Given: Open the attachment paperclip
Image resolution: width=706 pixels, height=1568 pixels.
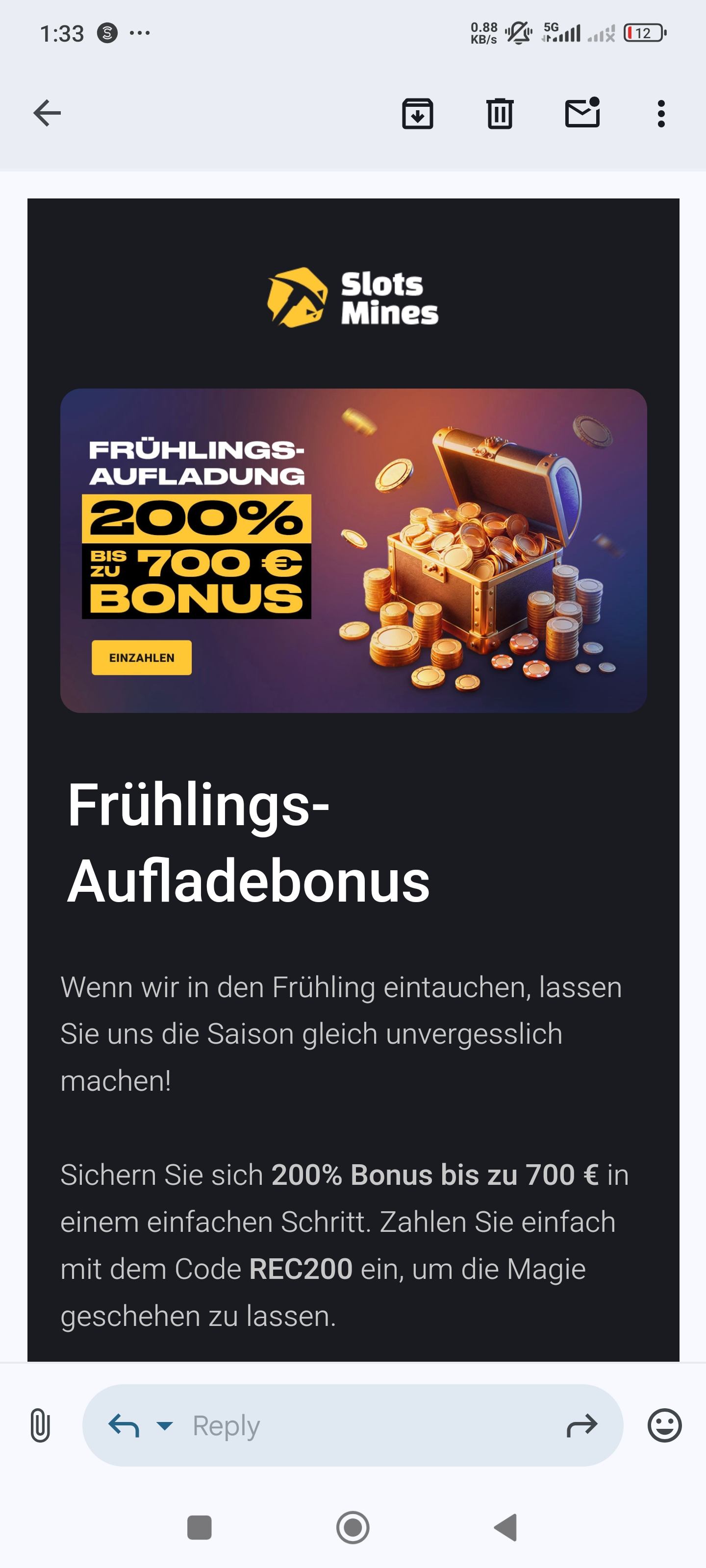Looking at the screenshot, I should tap(40, 1425).
